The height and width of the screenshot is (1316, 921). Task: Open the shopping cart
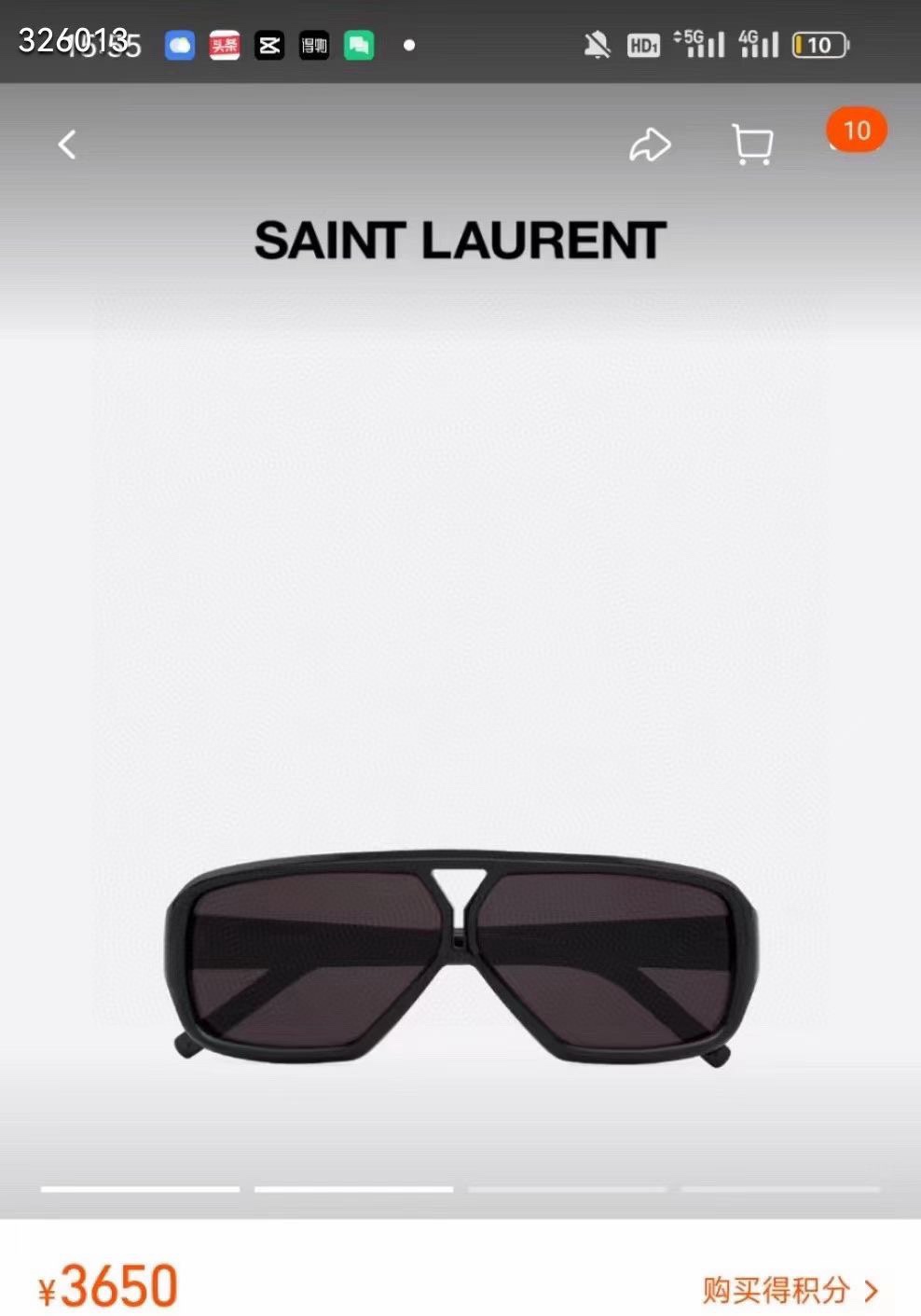(x=751, y=145)
